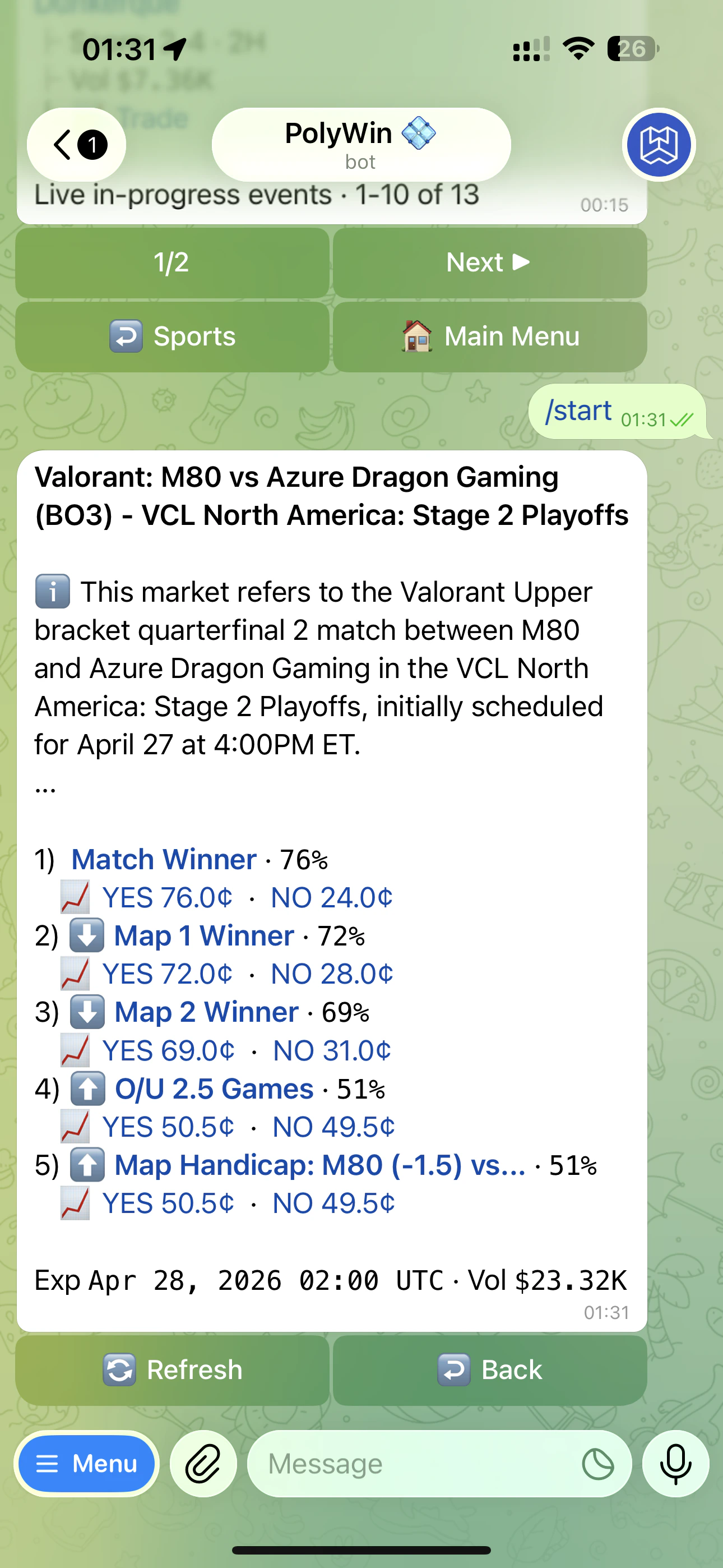Return to the Sports menu
Screen dimensions: 723x1568
(x=172, y=336)
